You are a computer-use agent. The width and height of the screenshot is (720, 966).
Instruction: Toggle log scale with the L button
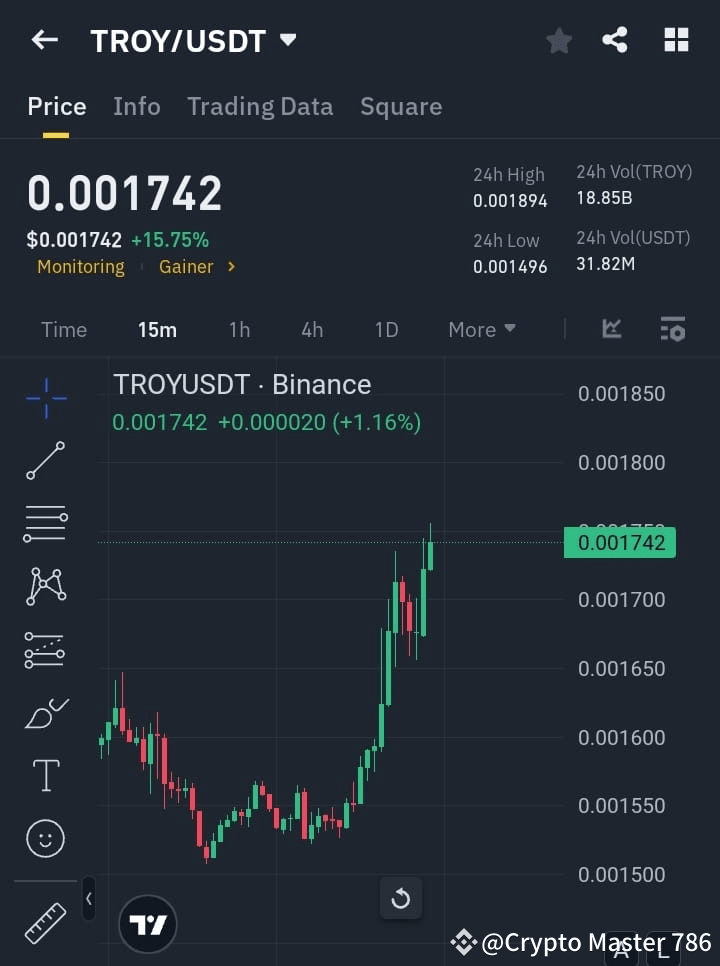point(663,950)
